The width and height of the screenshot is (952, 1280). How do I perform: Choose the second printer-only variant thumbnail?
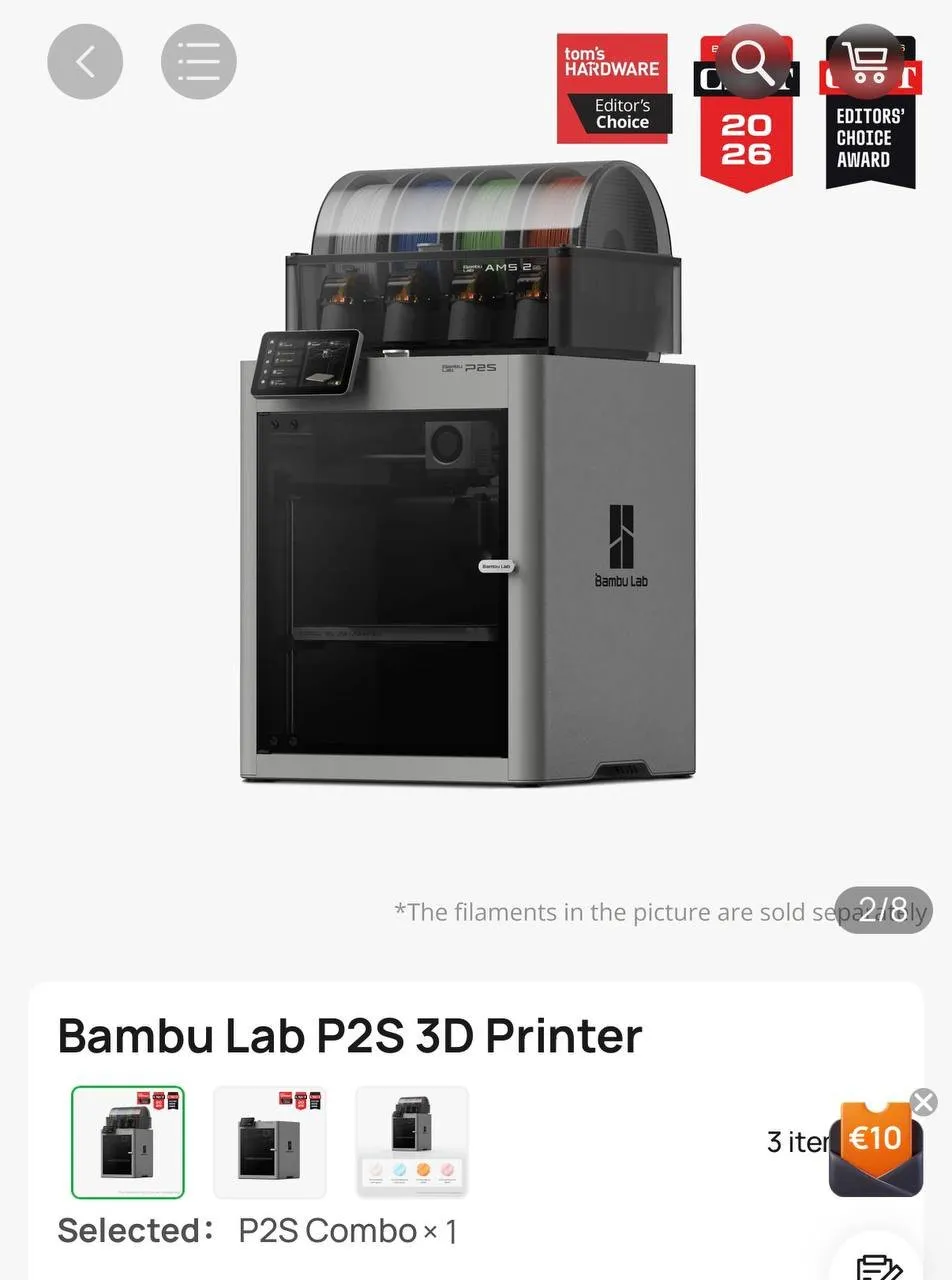tap(270, 1142)
